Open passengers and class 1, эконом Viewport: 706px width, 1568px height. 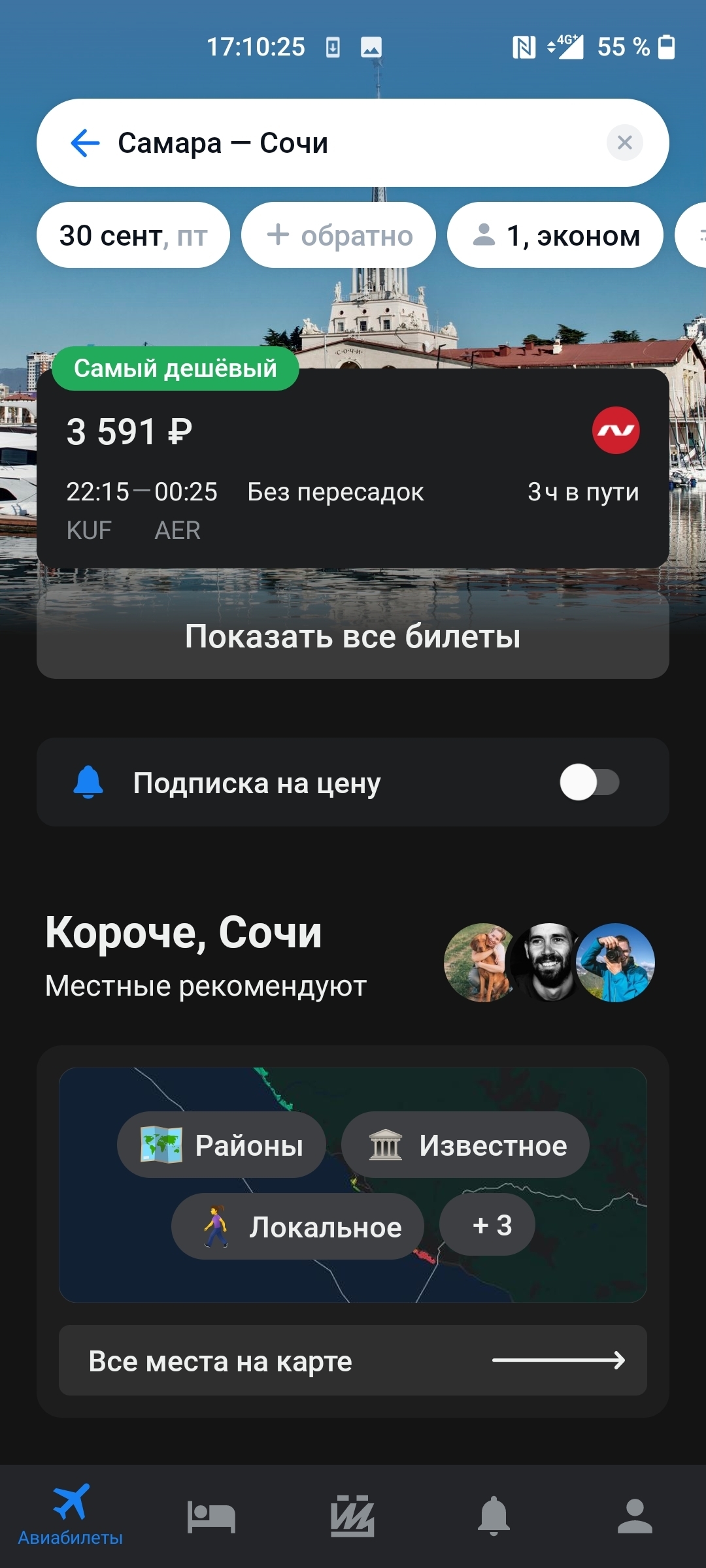555,235
